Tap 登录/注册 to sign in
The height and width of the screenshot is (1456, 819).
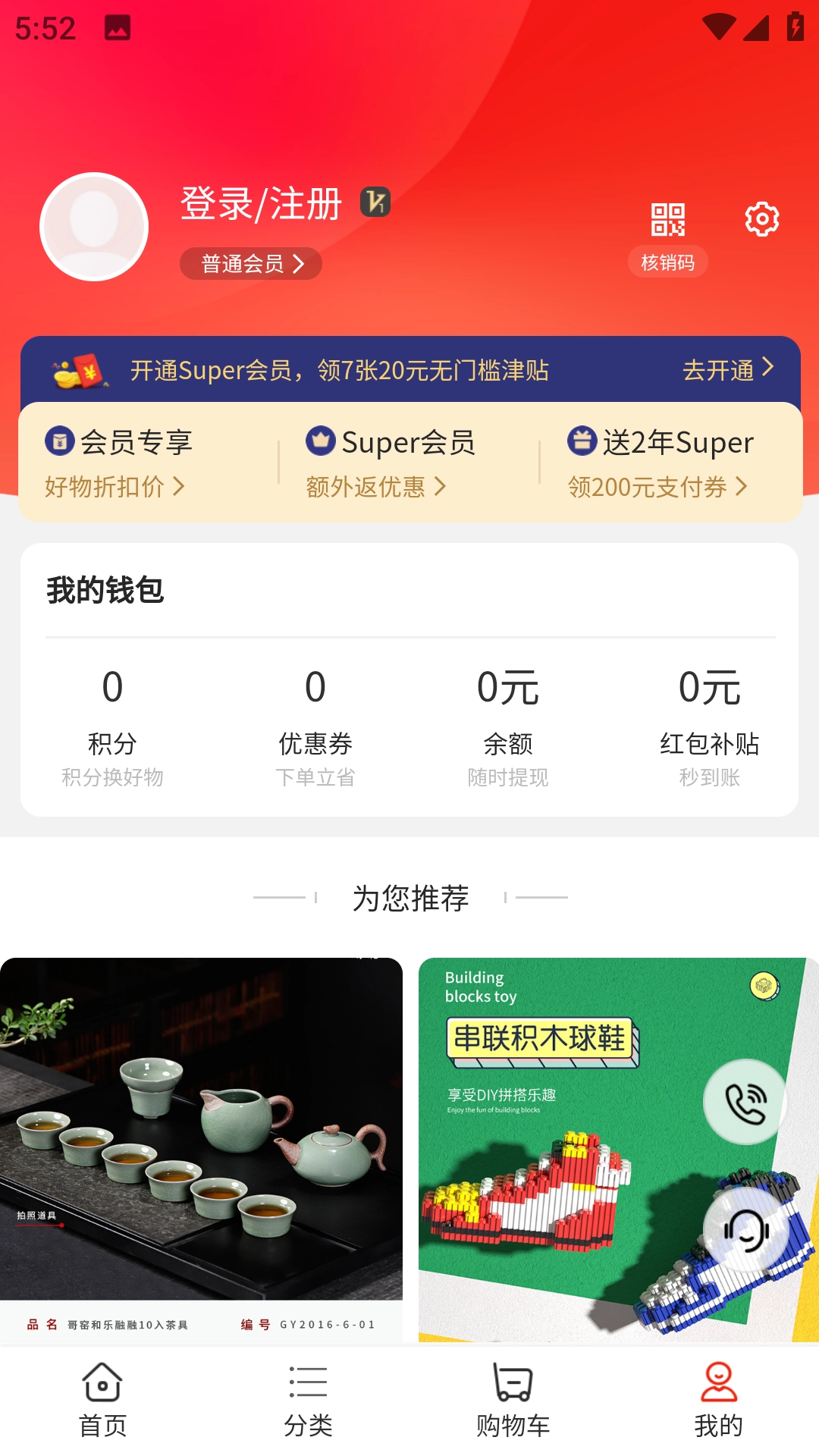[260, 203]
